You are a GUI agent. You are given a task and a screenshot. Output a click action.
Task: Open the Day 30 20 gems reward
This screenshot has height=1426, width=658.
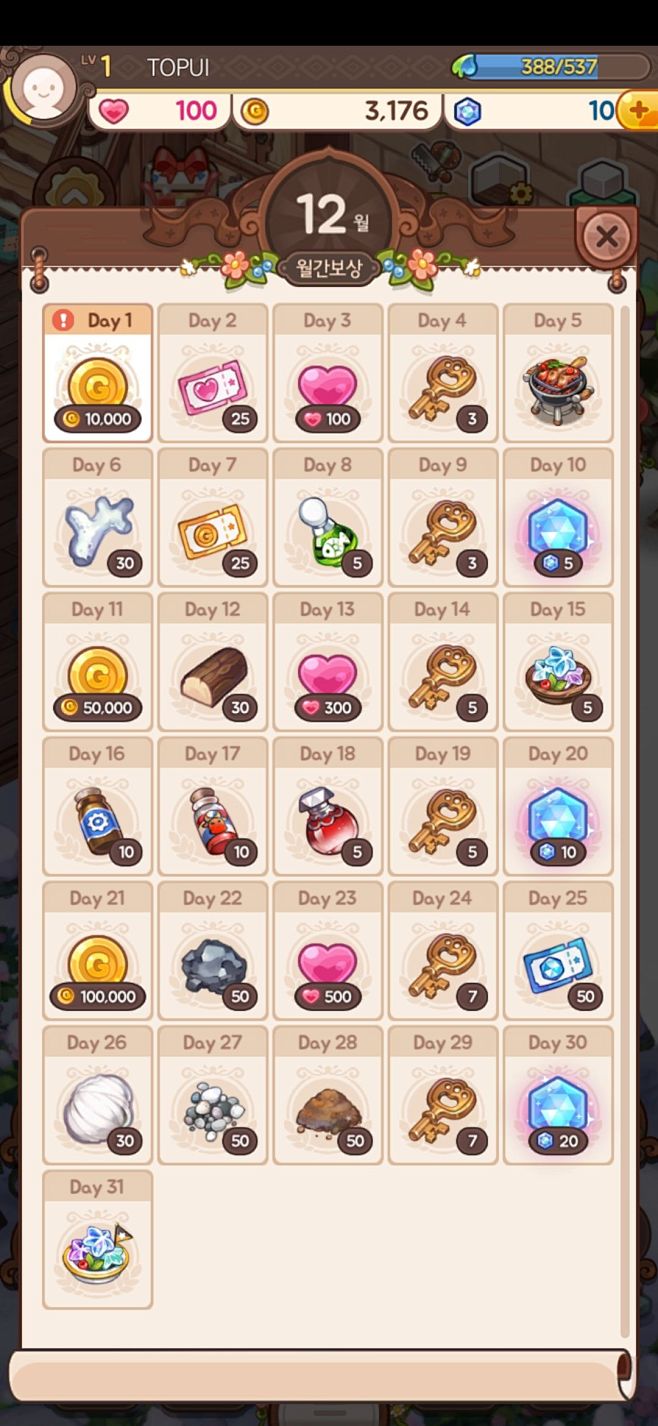tap(558, 1095)
